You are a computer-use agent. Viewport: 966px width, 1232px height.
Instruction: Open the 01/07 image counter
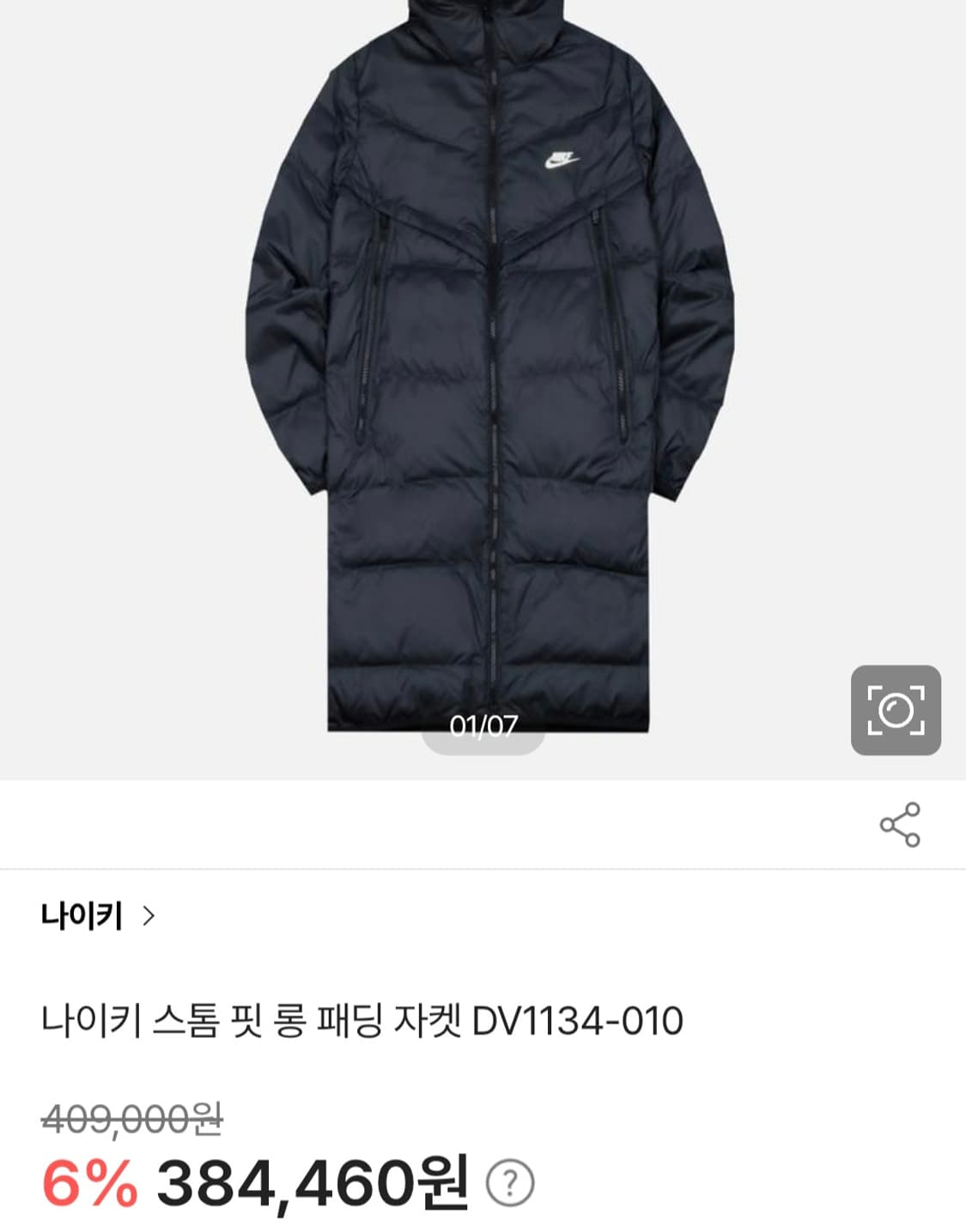pyautogui.click(x=483, y=726)
